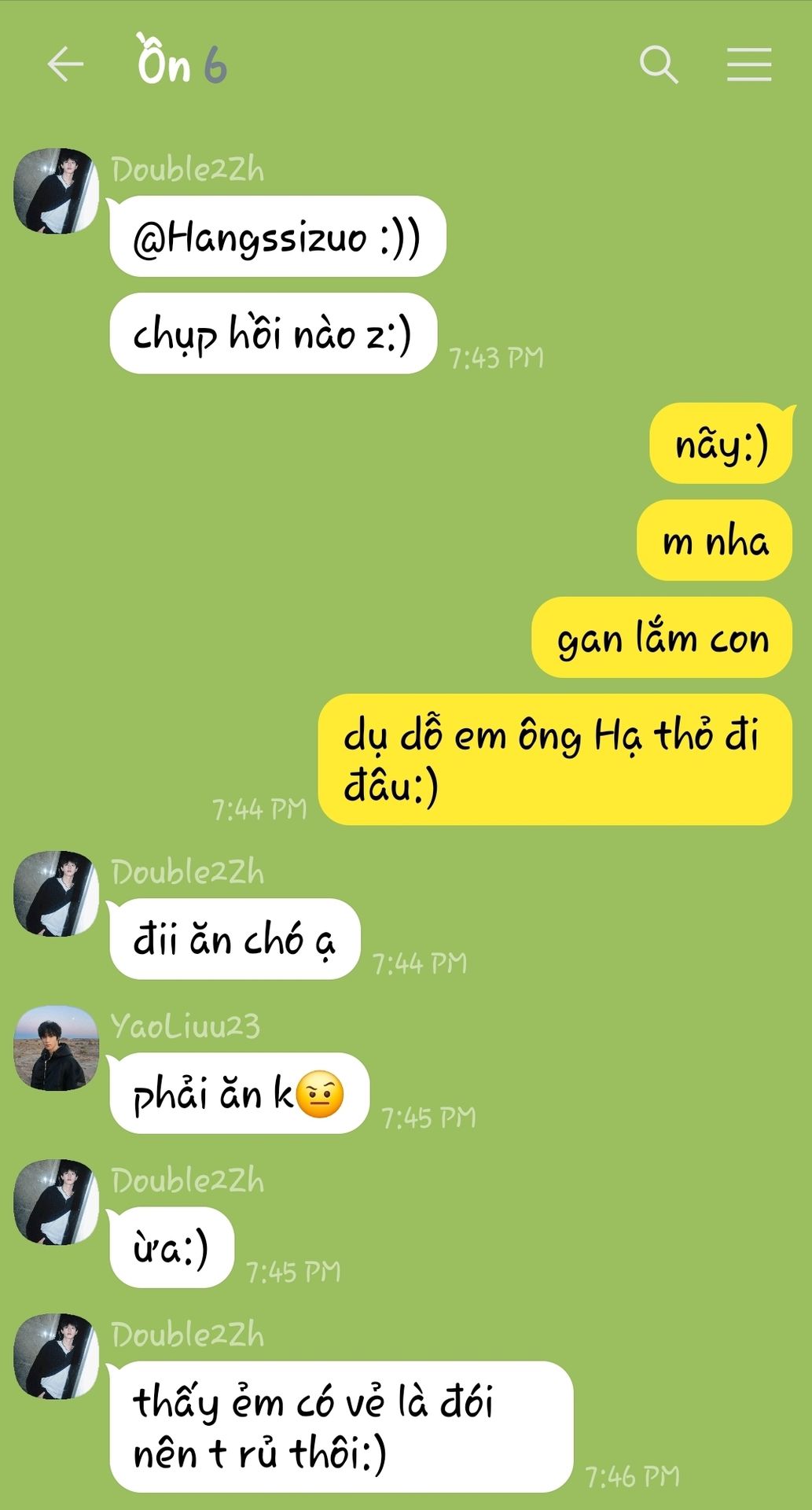812x1510 pixels.
Task: Tap the @Hangssizuo mention
Action: pos(250,238)
